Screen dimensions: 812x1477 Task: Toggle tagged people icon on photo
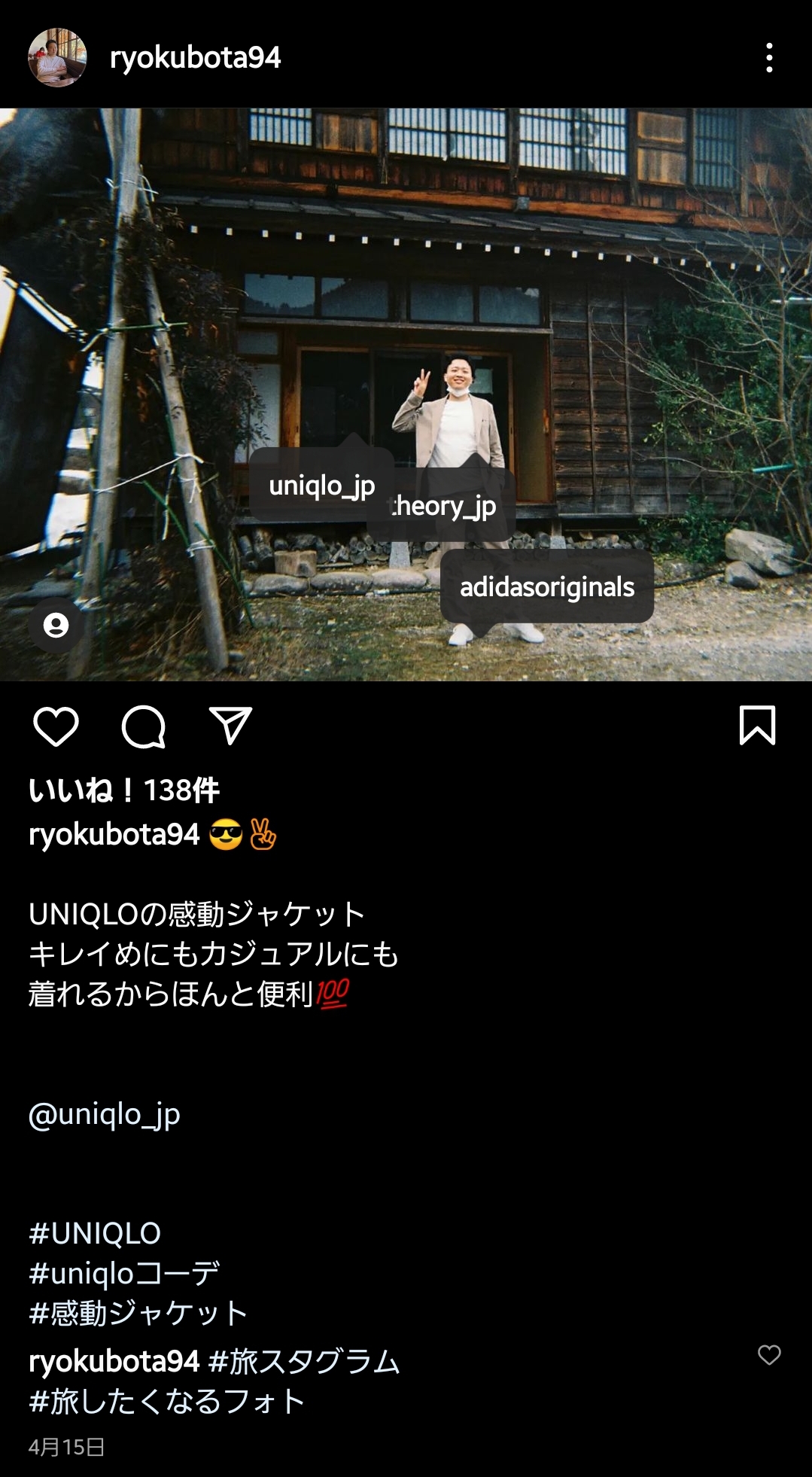tap(56, 625)
